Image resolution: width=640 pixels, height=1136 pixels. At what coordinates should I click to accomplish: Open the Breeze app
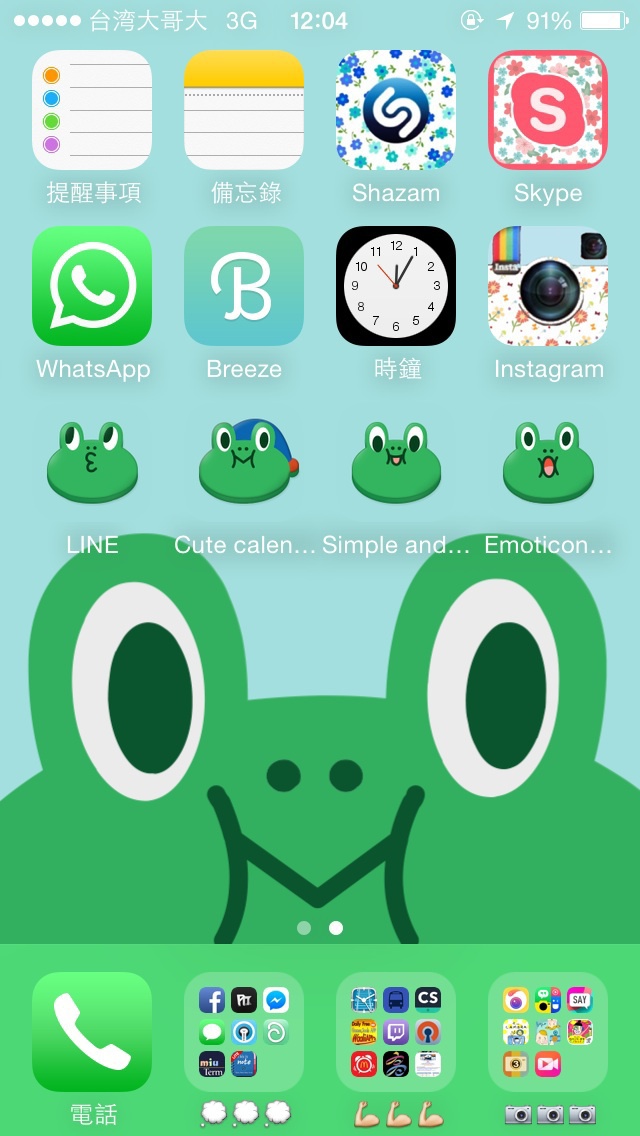pyautogui.click(x=244, y=286)
